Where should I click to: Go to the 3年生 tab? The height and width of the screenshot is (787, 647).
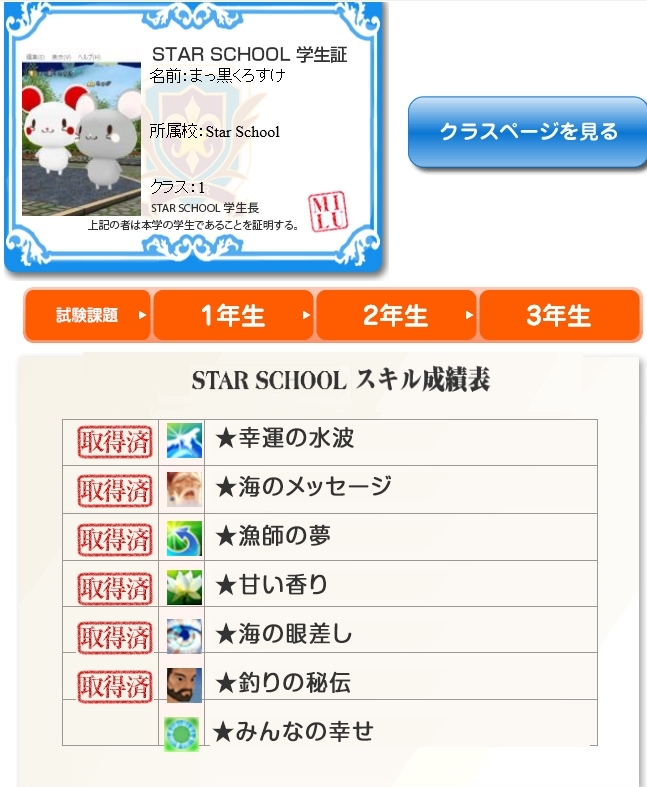click(558, 316)
